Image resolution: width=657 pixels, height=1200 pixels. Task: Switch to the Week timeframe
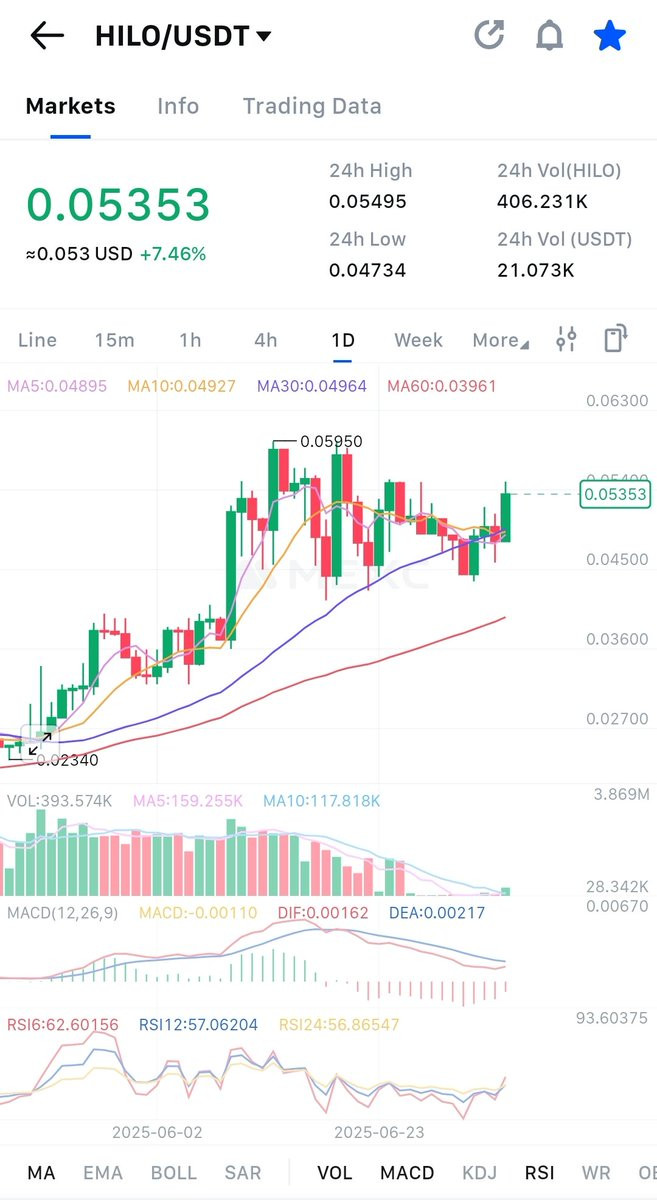coord(418,340)
